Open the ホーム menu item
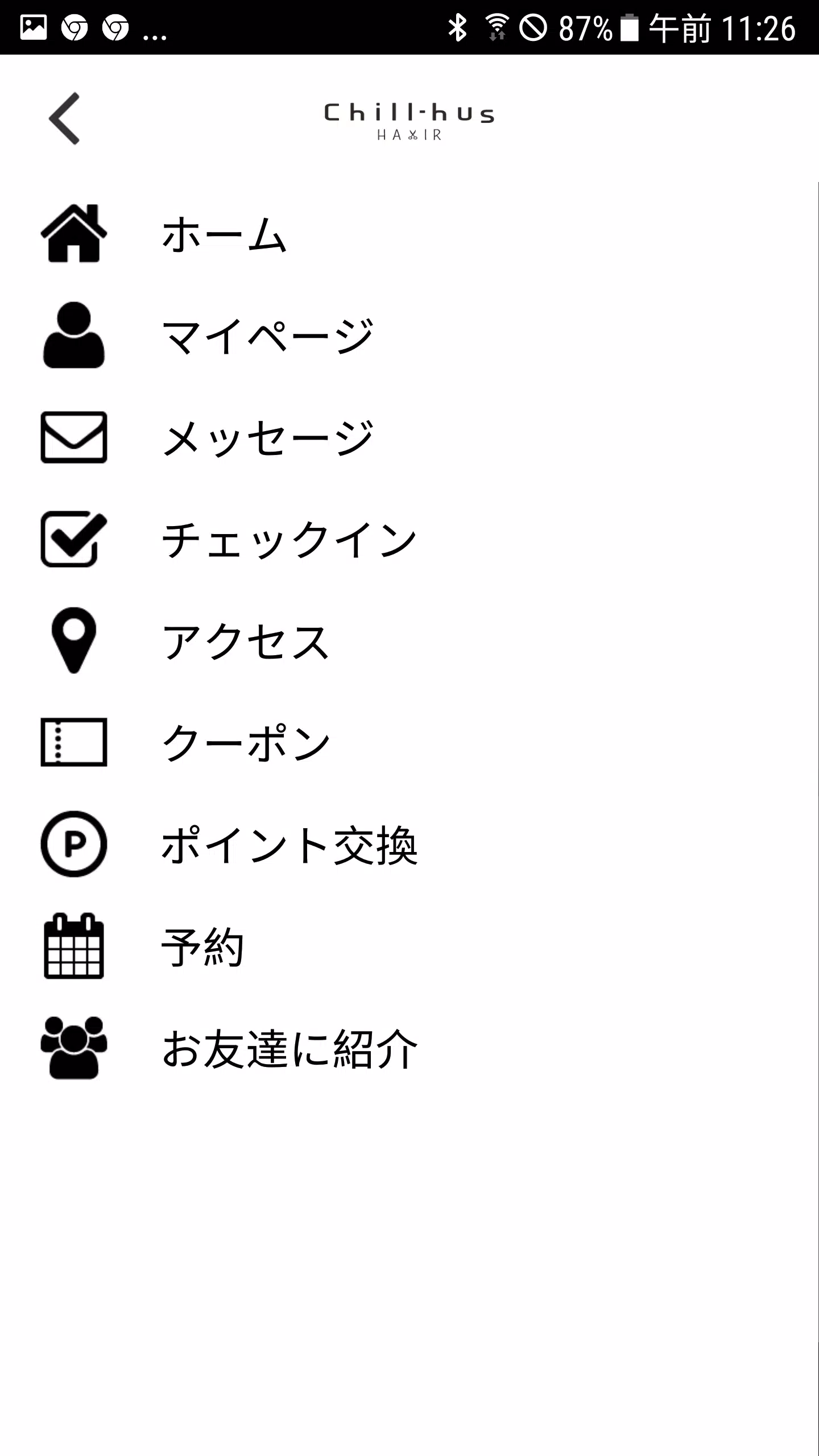The width and height of the screenshot is (819, 1456). tap(224, 236)
